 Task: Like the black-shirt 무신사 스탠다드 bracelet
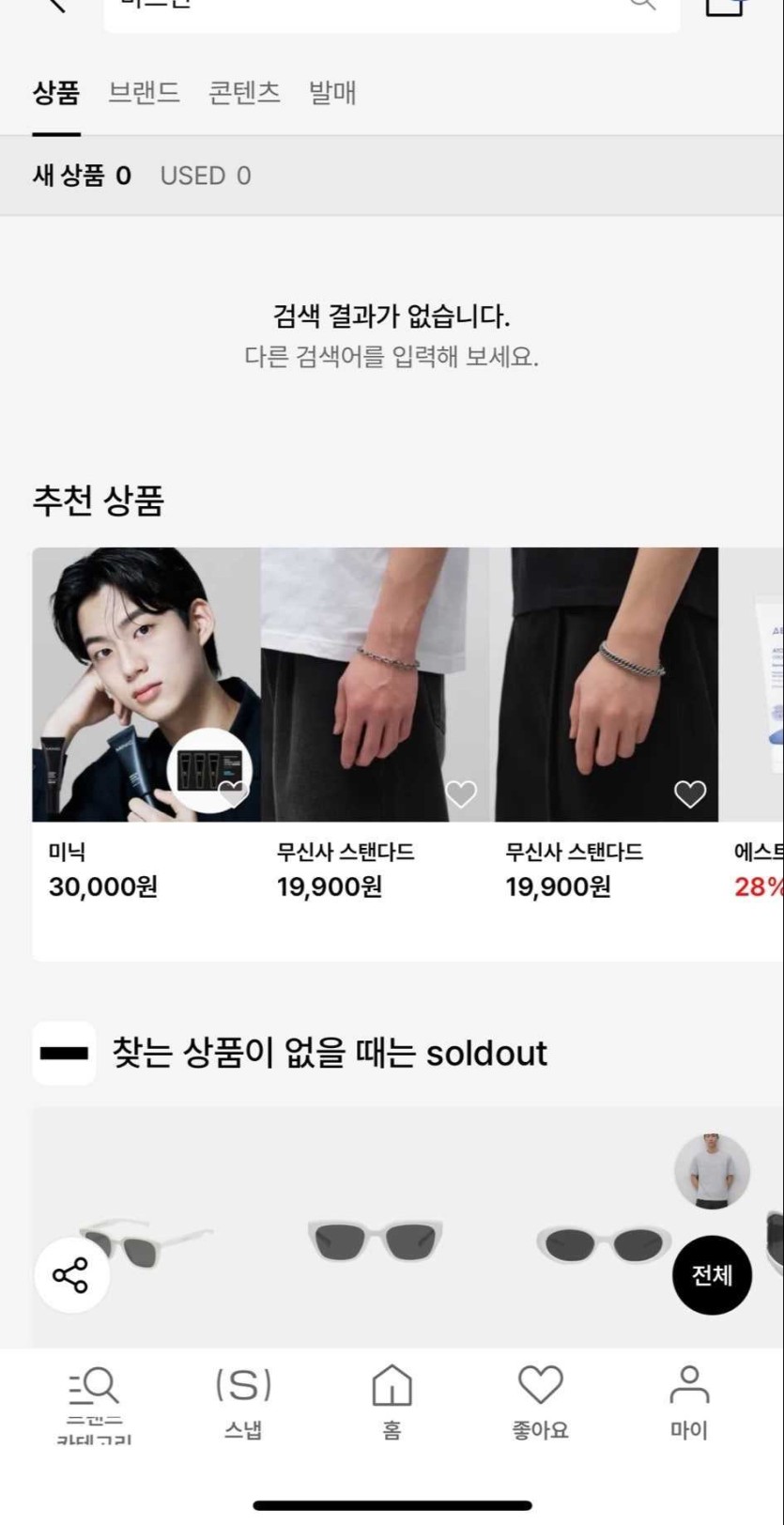690,794
